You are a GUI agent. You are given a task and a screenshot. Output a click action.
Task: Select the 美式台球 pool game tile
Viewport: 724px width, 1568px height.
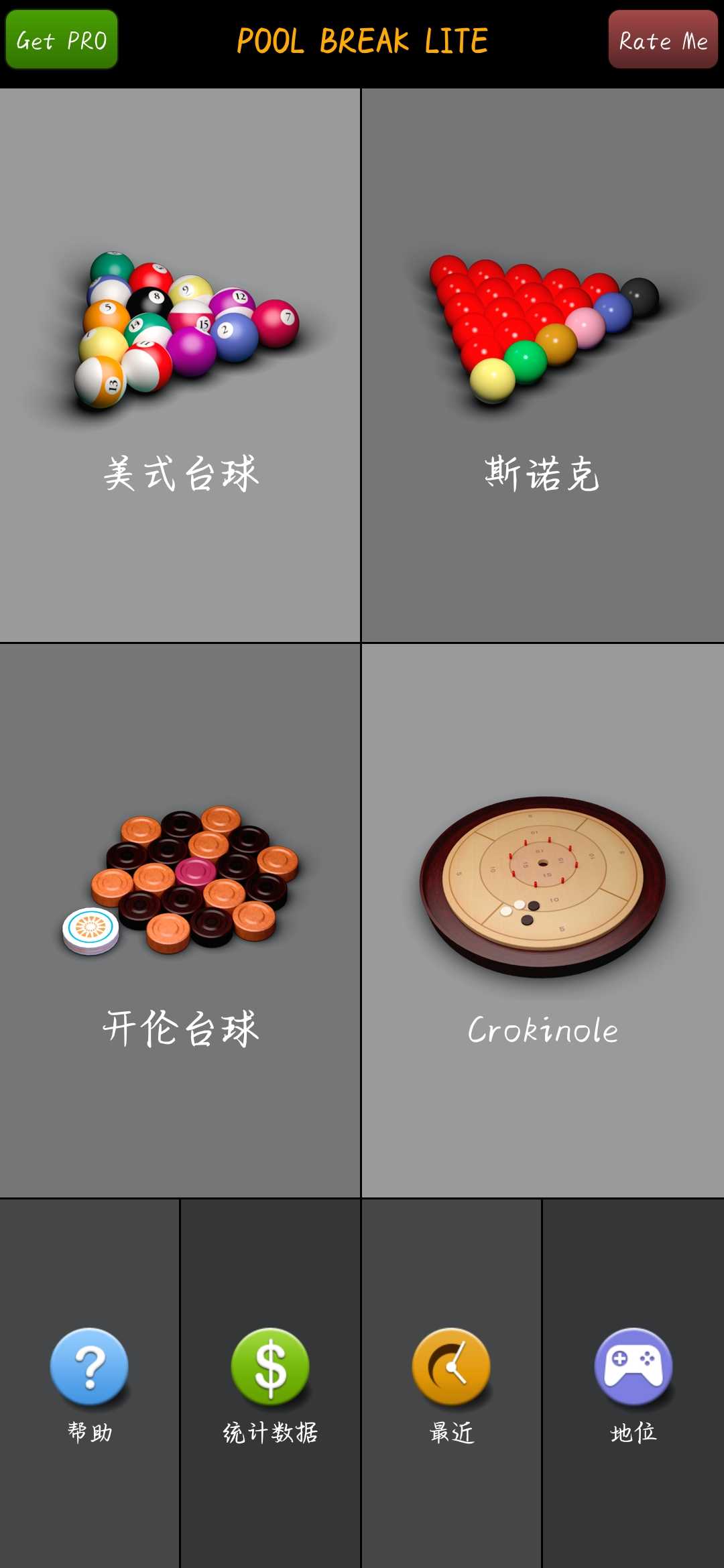(x=180, y=365)
